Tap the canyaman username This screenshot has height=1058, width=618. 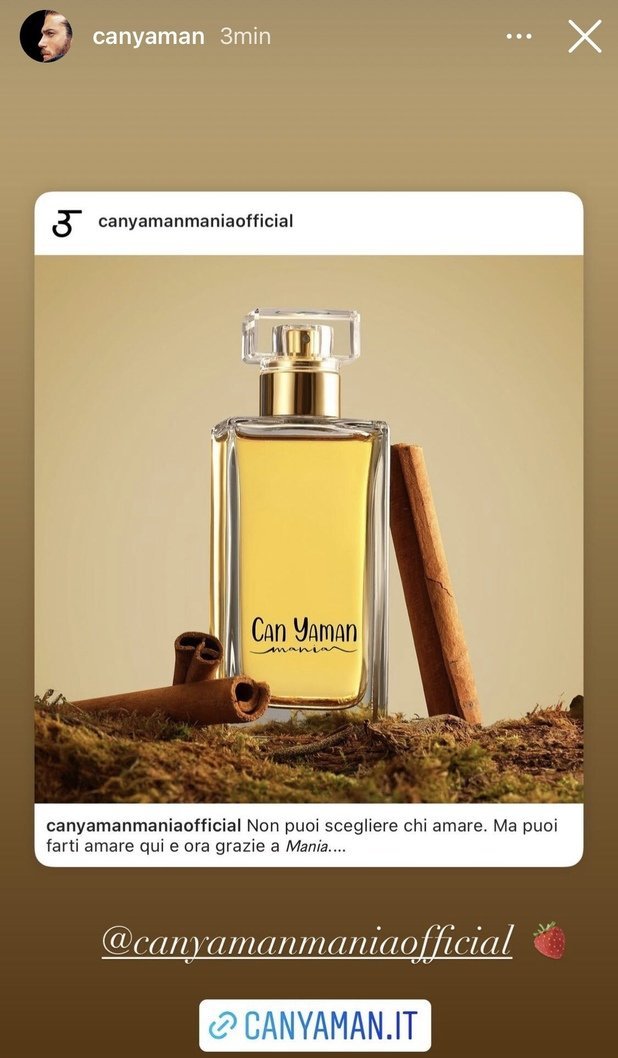(148, 36)
